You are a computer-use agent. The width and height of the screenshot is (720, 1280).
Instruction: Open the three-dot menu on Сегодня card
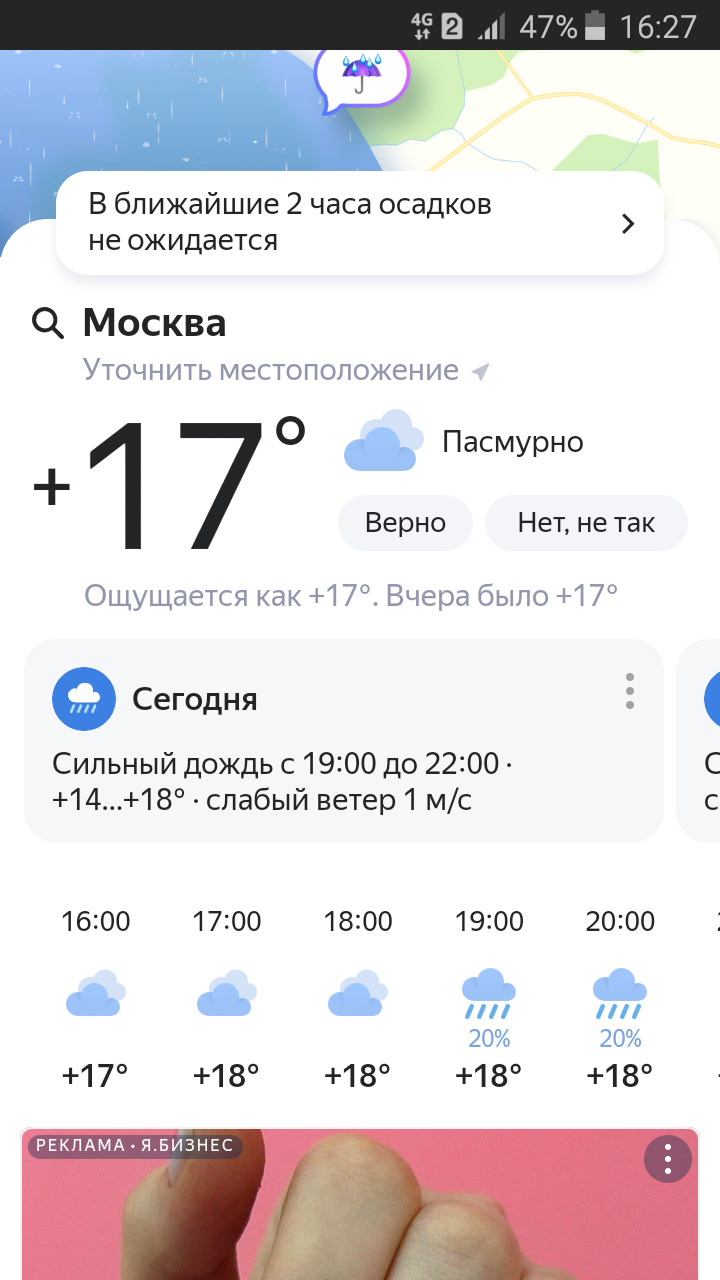630,691
